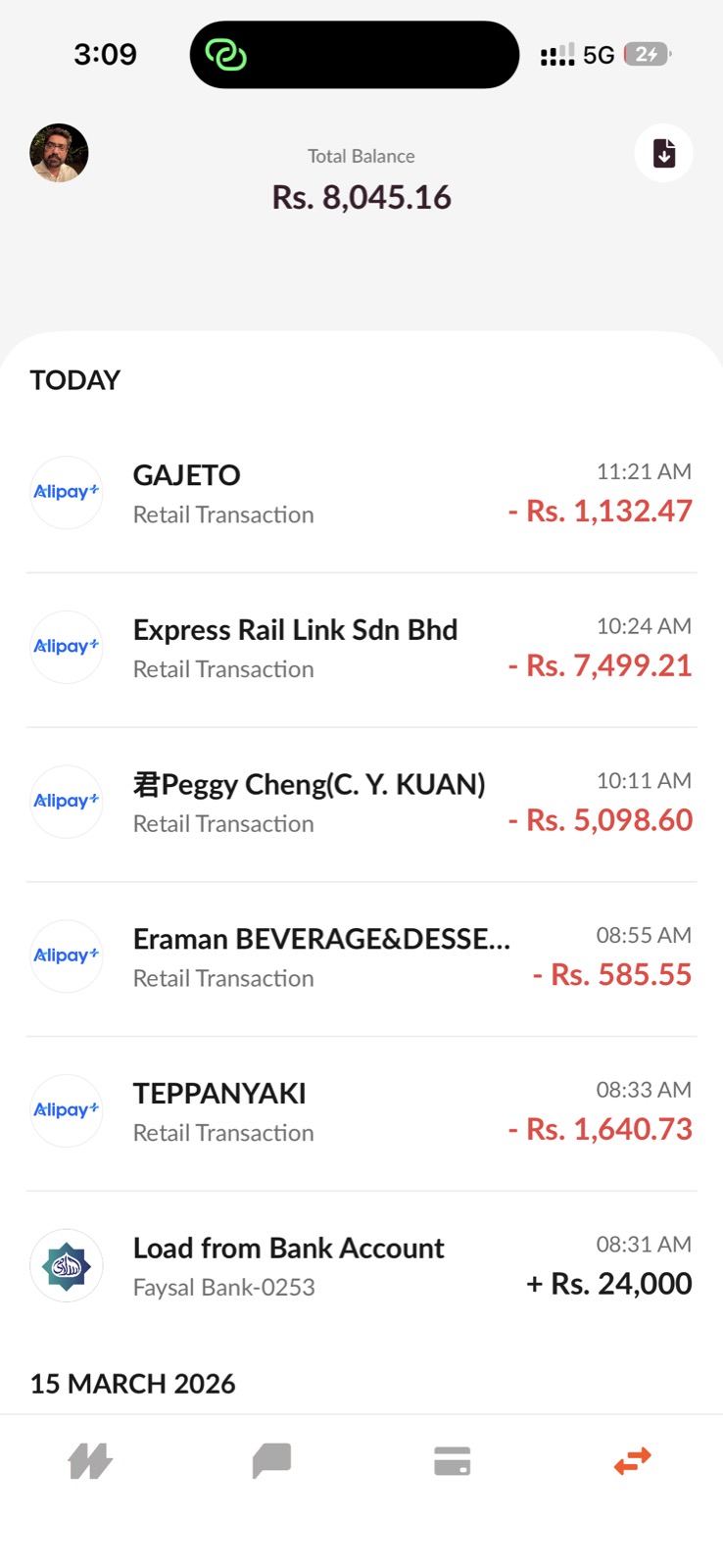Tap the Alipay+ icon beside Express Rail Link
The width and height of the screenshot is (723, 1568).
pyautogui.click(x=66, y=646)
